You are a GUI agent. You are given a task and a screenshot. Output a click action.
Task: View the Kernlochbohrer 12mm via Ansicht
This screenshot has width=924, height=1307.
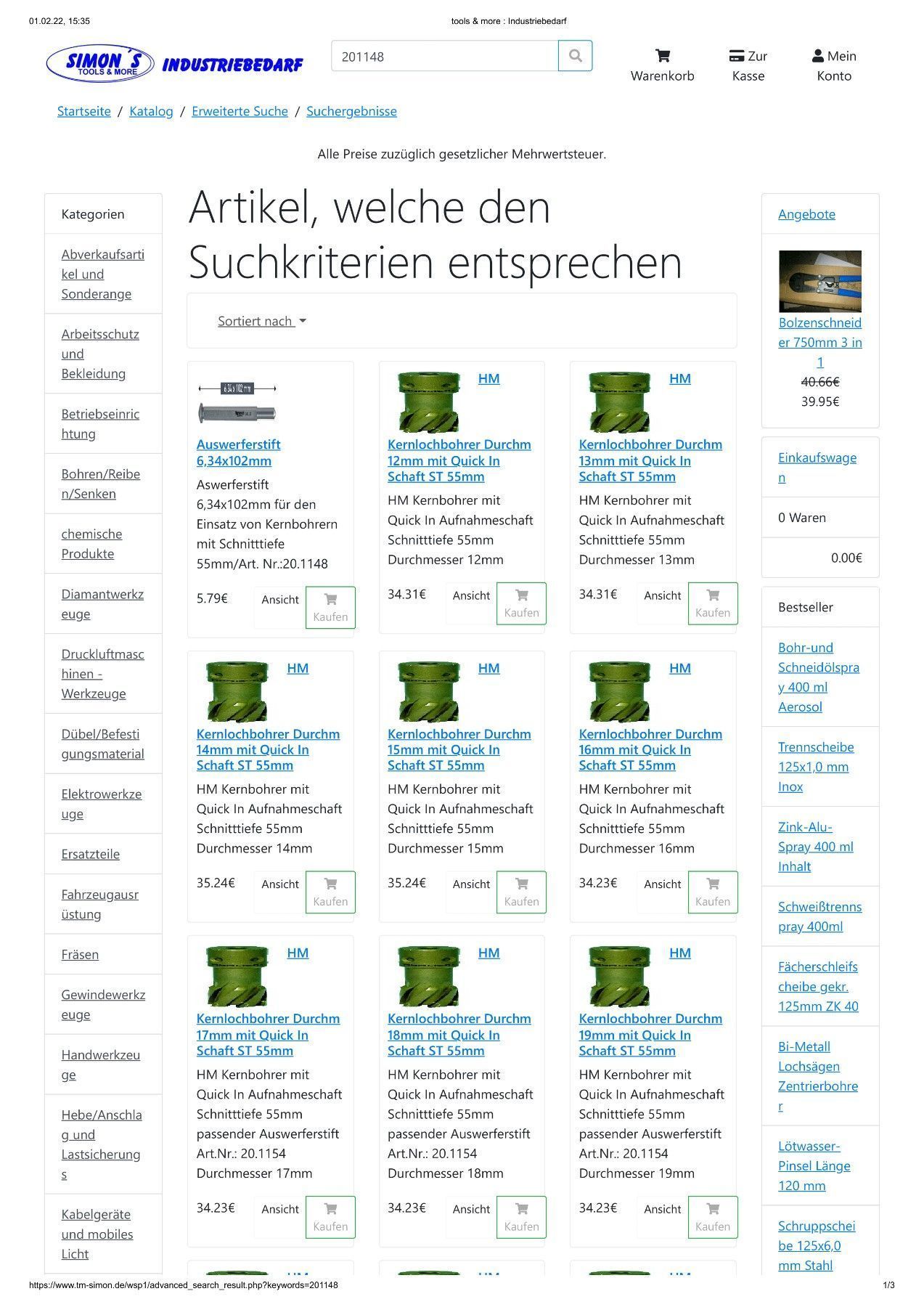471,595
